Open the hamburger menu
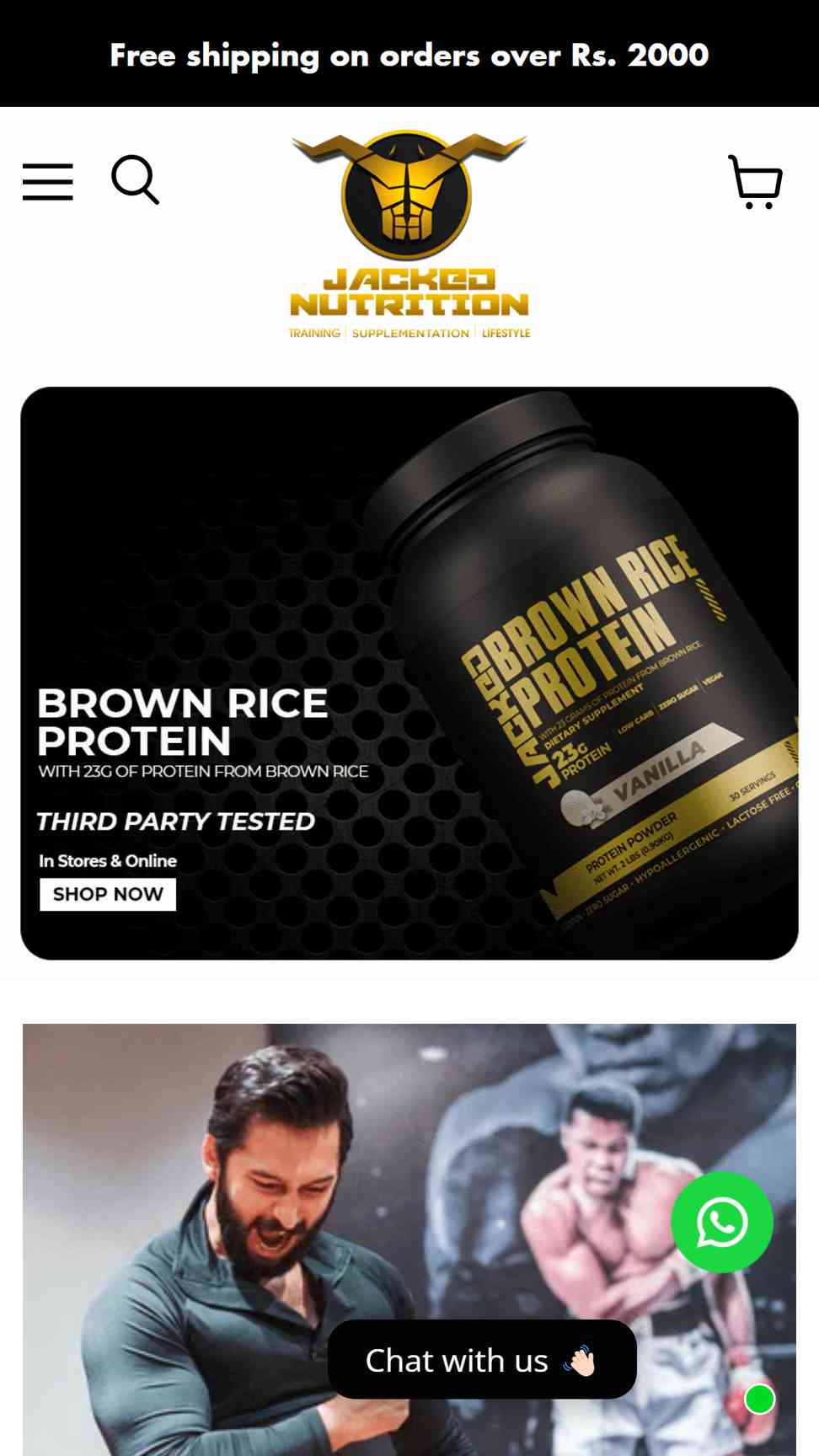This screenshot has height=1456, width=819. (x=48, y=181)
